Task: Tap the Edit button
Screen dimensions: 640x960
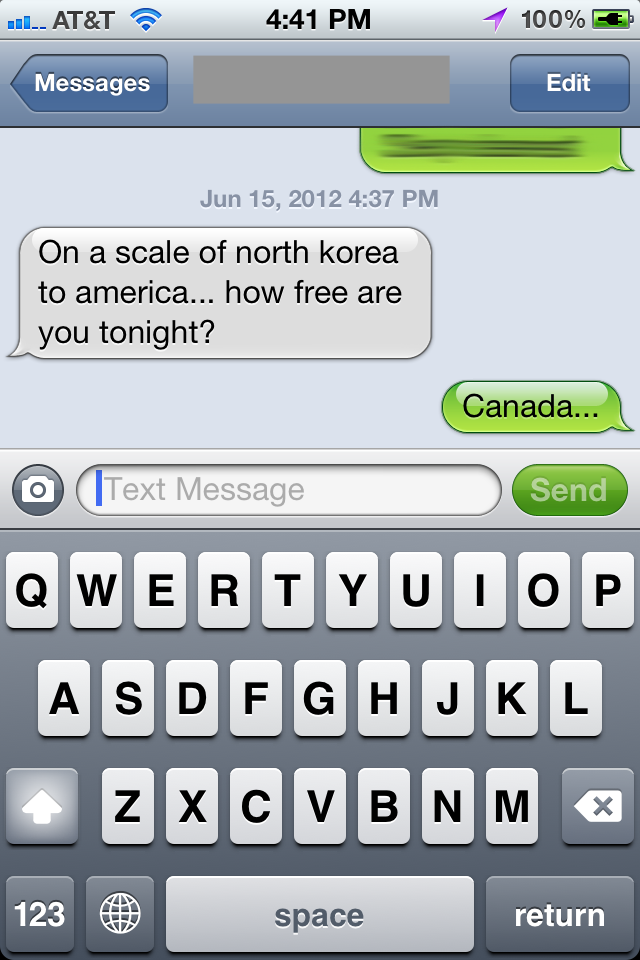Action: (568, 83)
